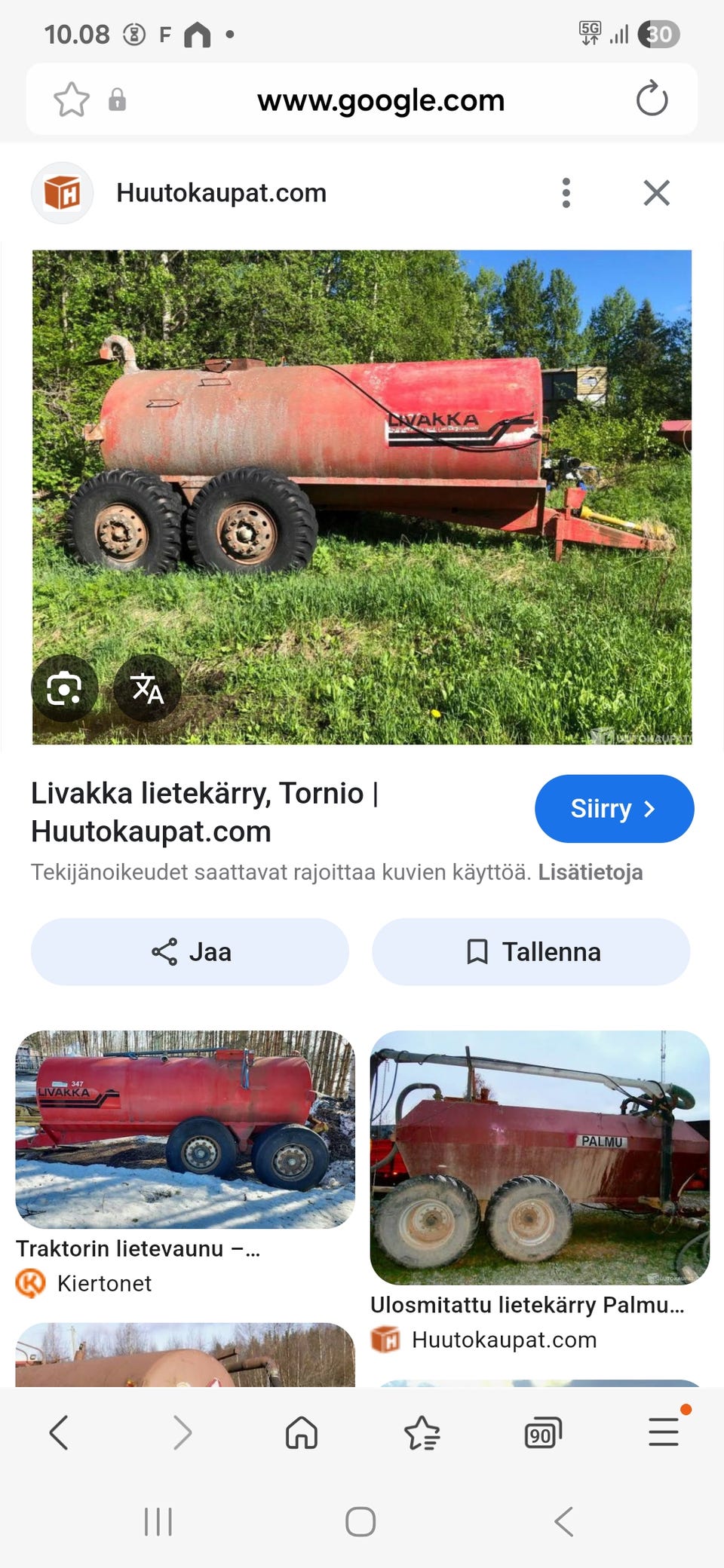724x1568 pixels.
Task: Go back using the browser back arrow
Action: (60, 1432)
